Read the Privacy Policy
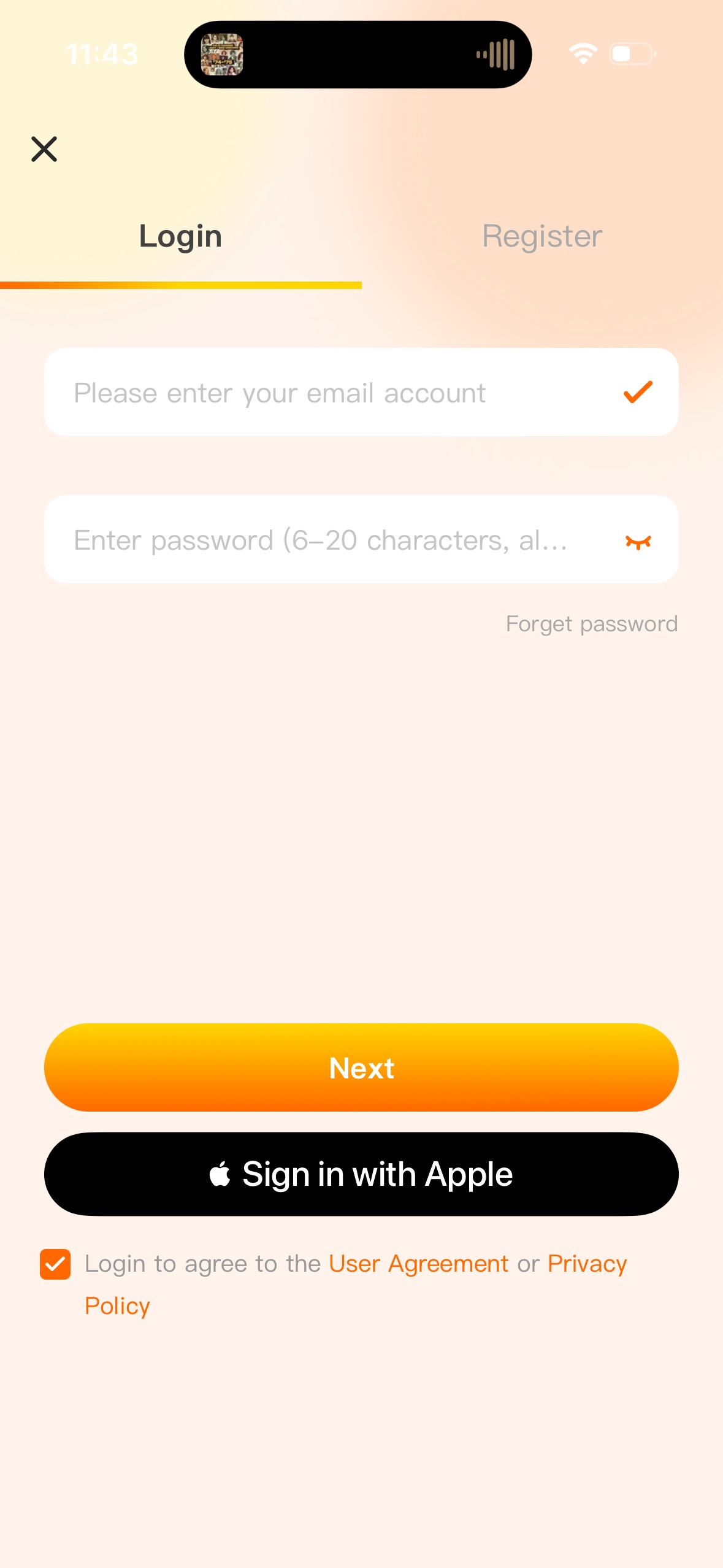Screen dimensions: 723x1568 [587, 1264]
